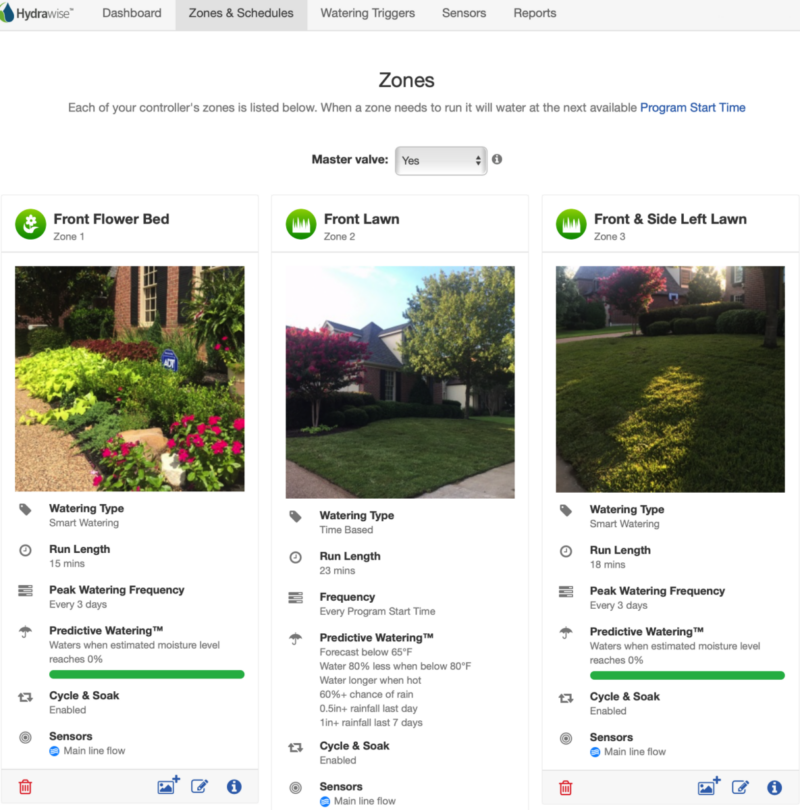Edit the Front Flower Bed zone
The height and width of the screenshot is (810, 800).
click(x=199, y=787)
